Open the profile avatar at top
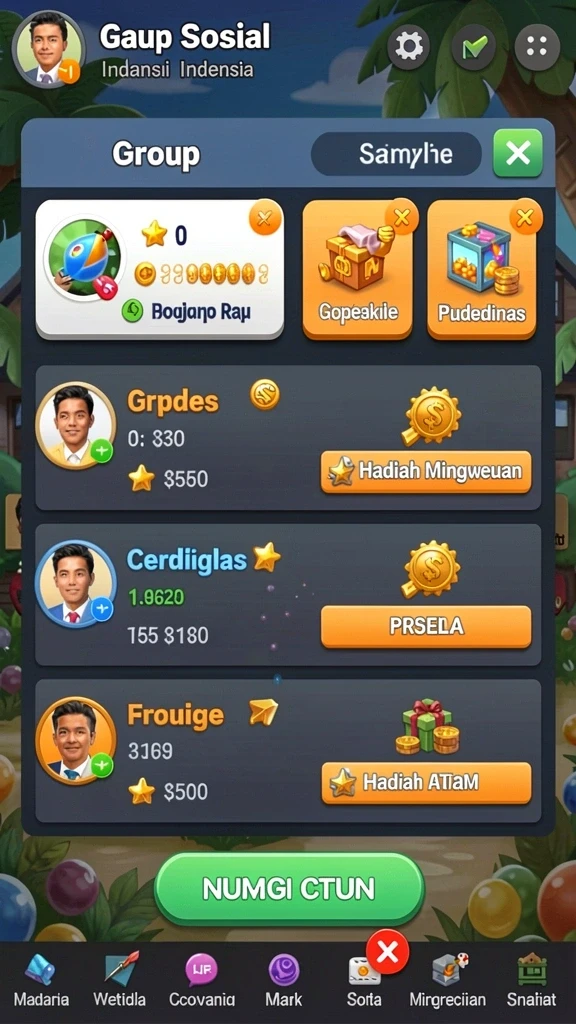The width and height of the screenshot is (576, 1024). click(49, 49)
